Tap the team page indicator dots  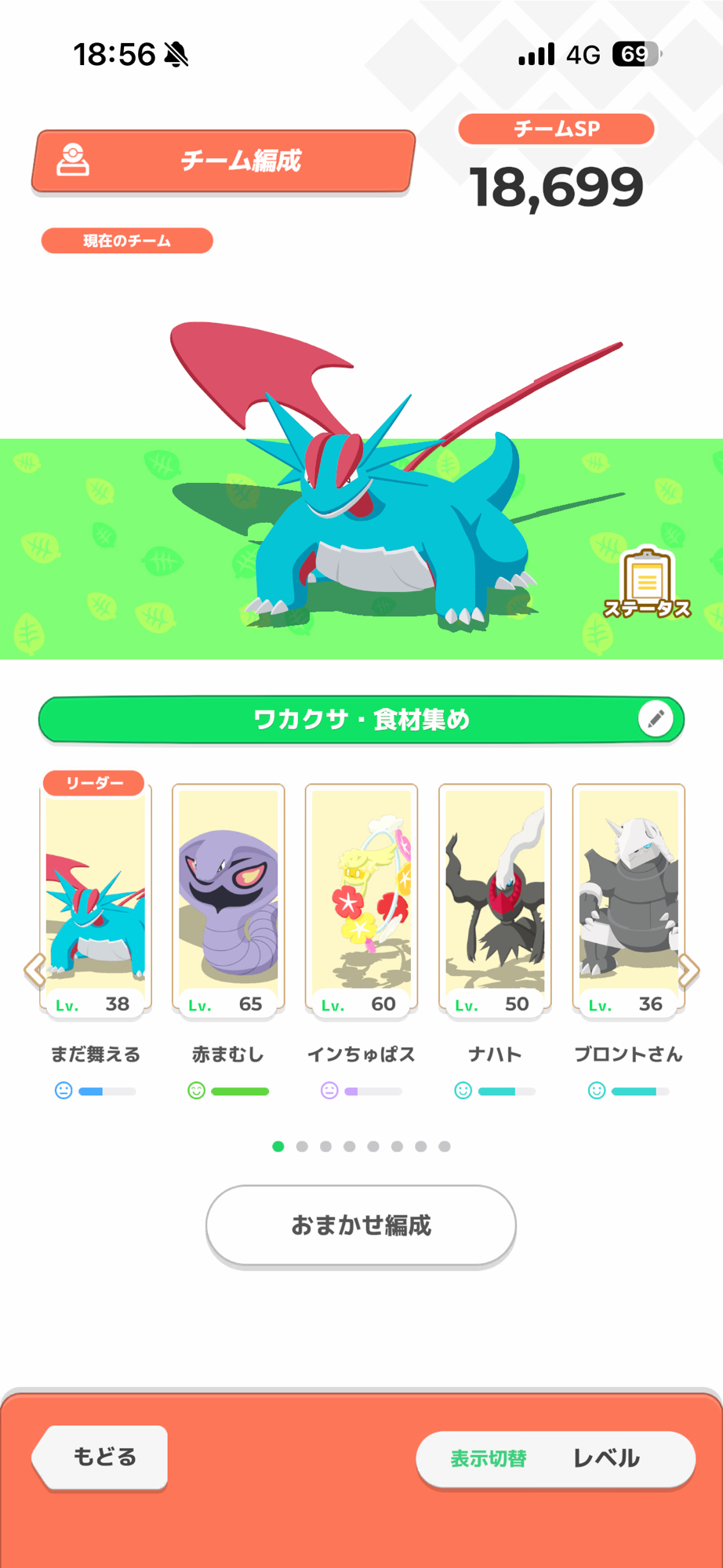tap(361, 1146)
